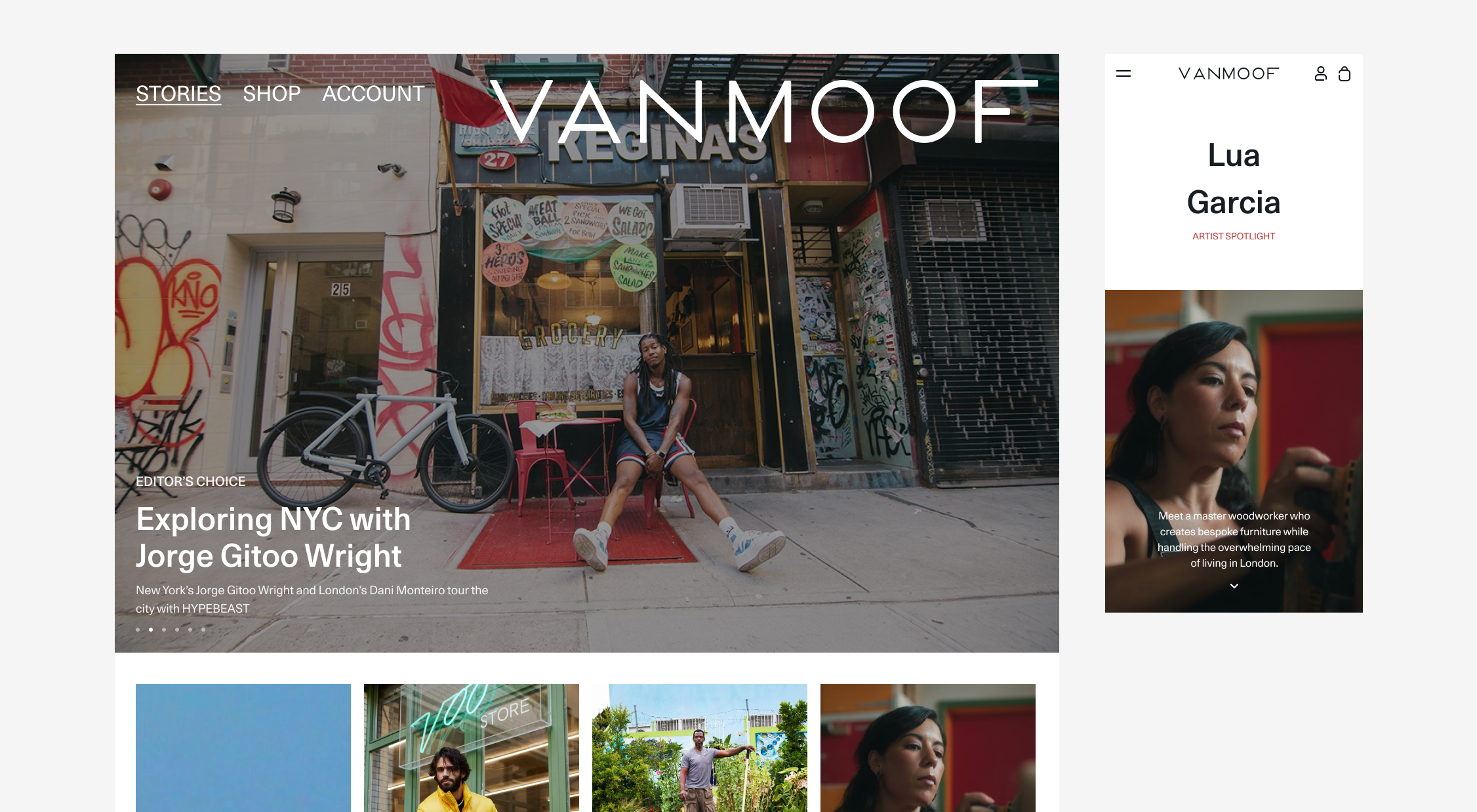Select the first carousel page dot
The width and height of the screenshot is (1477, 812).
coord(138,630)
